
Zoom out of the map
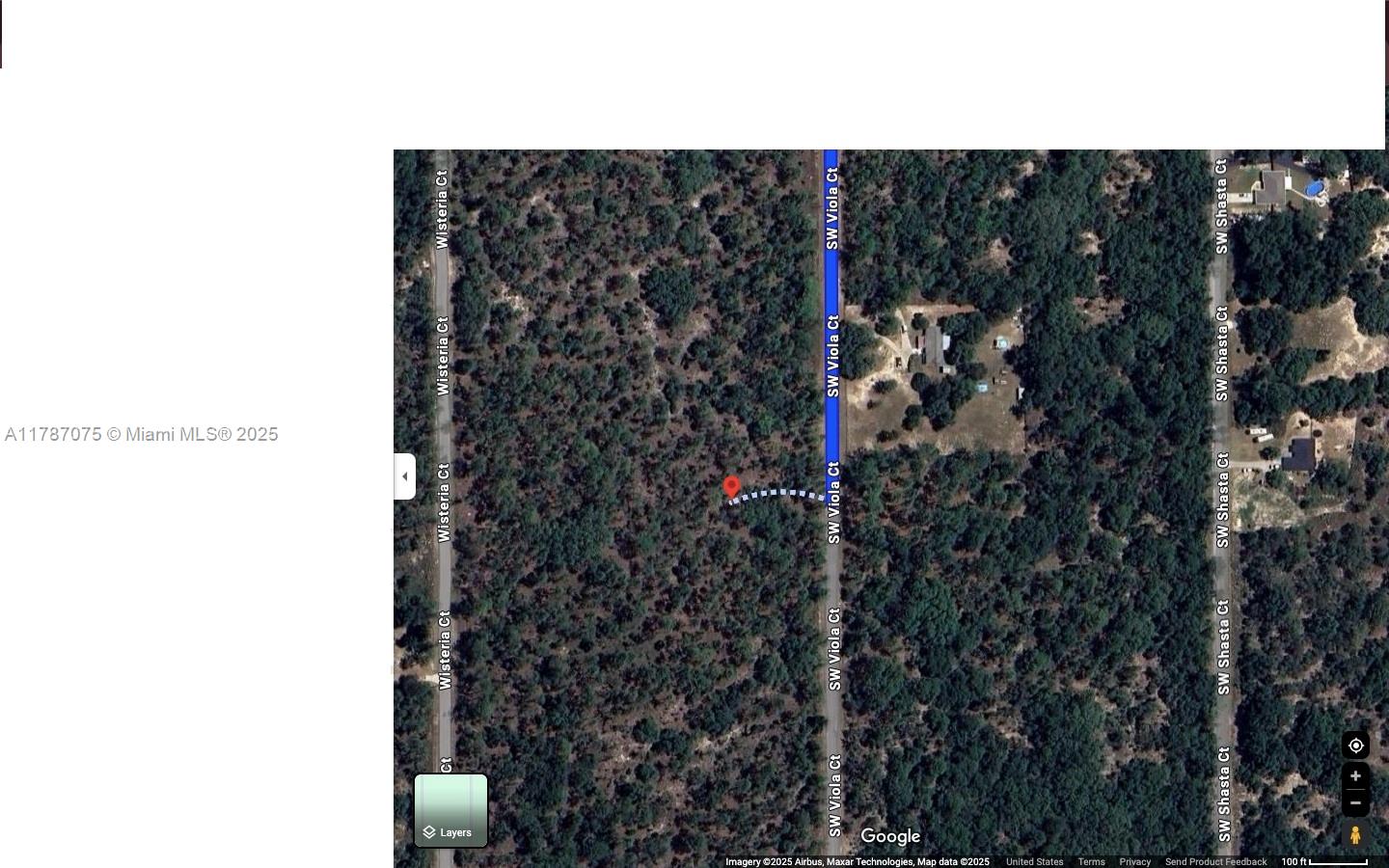1355,803
